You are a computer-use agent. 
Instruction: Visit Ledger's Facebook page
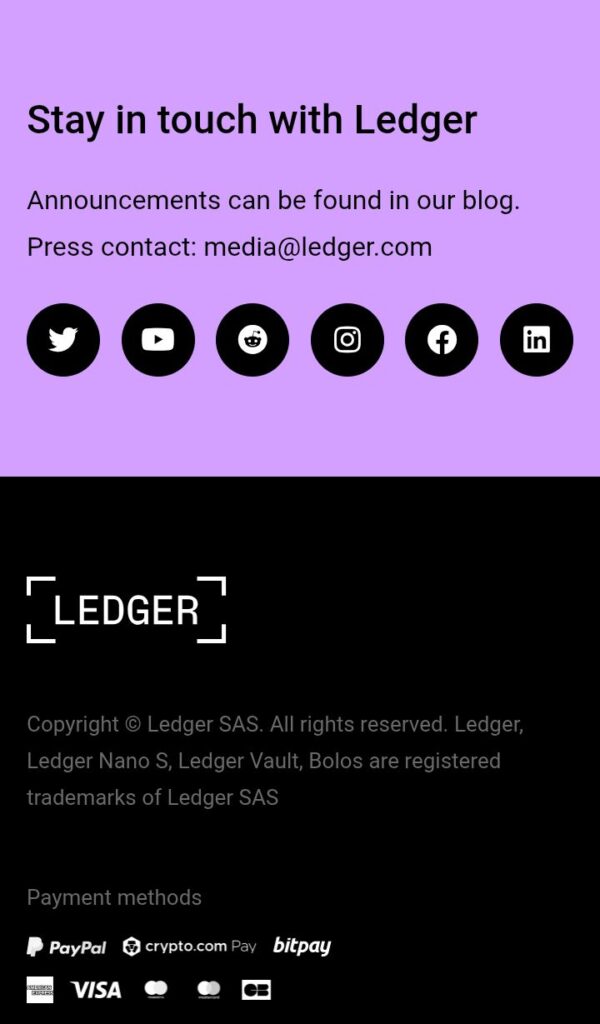(441, 340)
